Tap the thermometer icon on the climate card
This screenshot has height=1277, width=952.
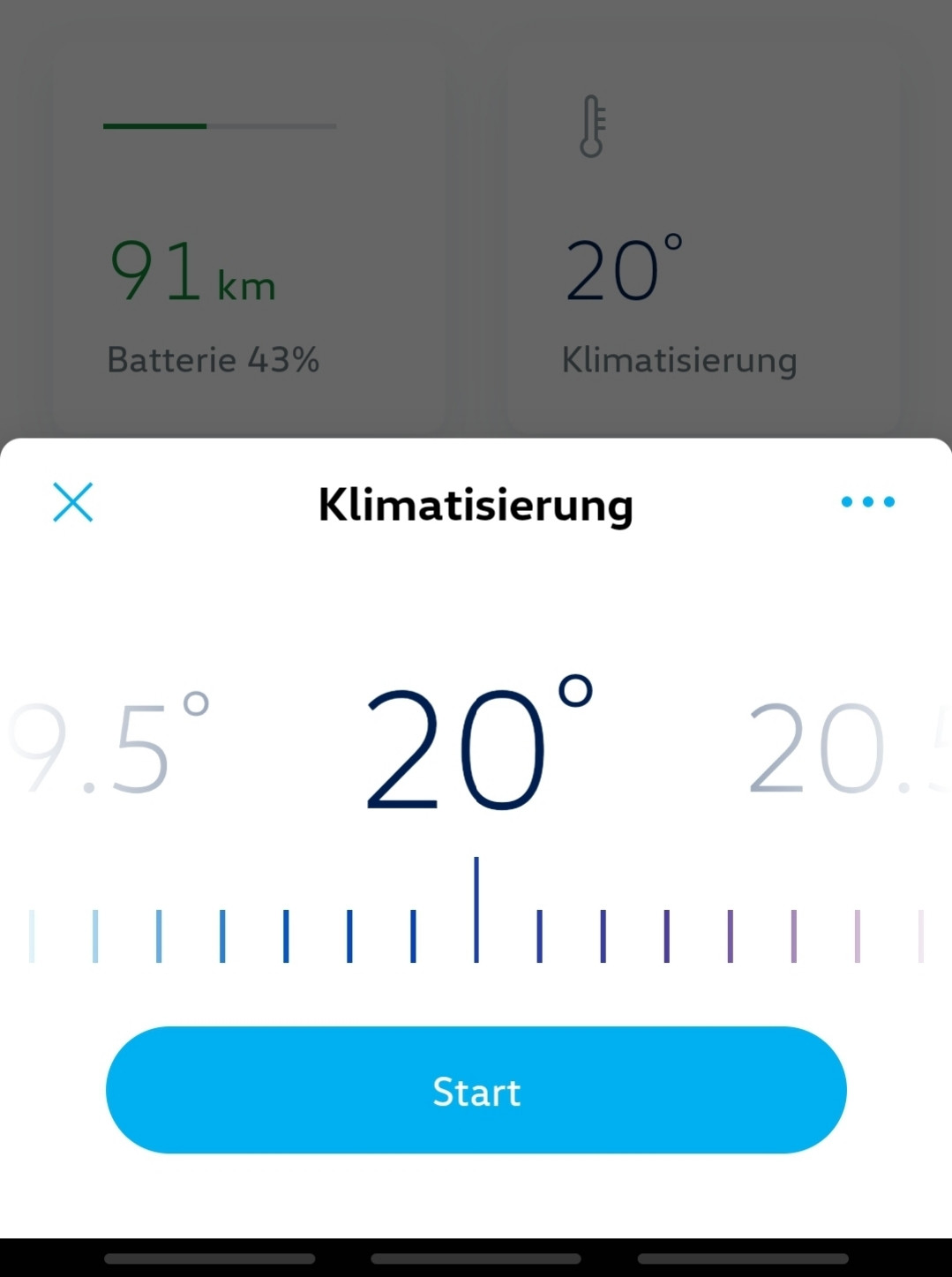coord(593,122)
